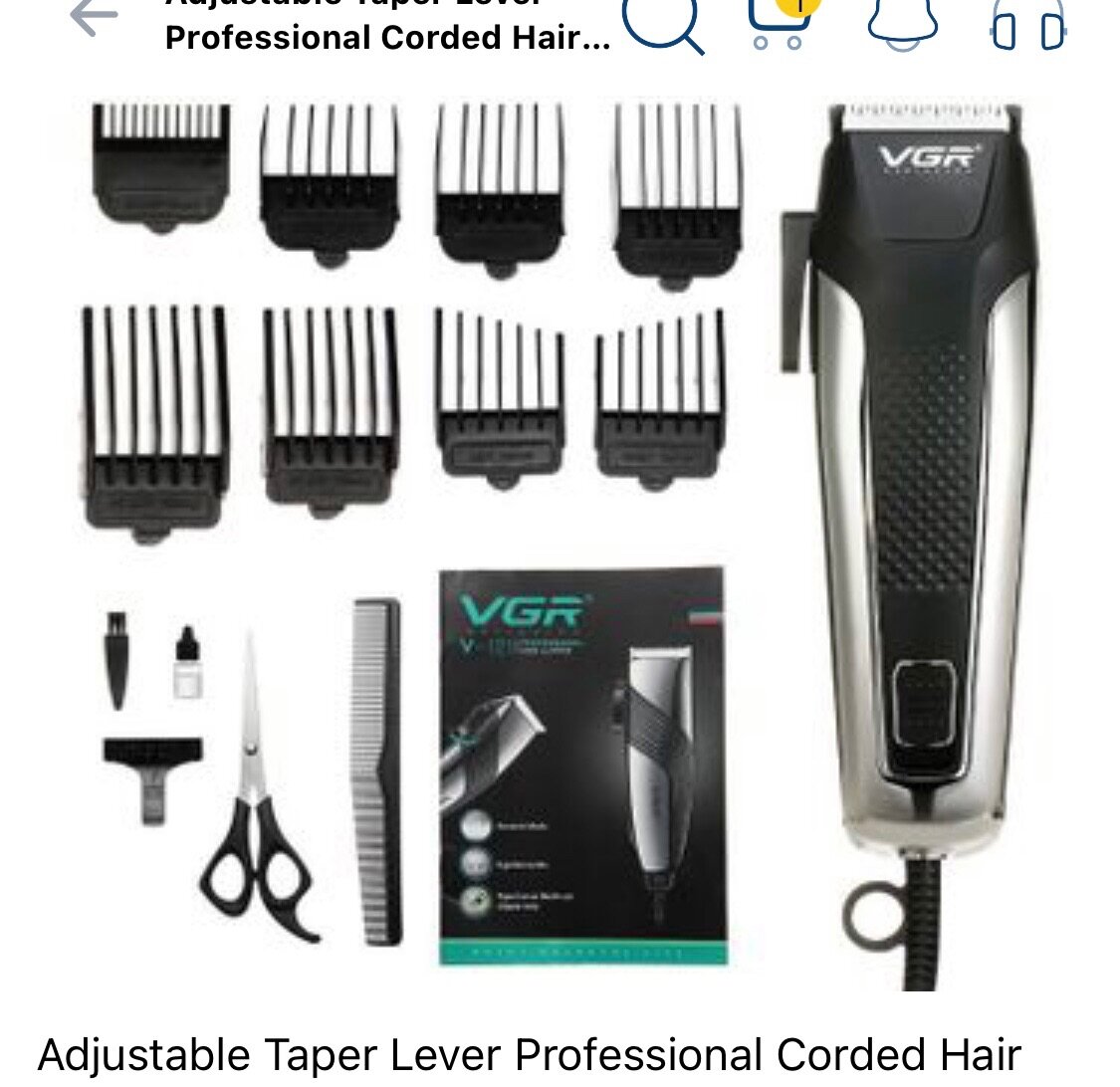Open the shopping cart
This screenshot has height=1087, width=1120.
(780, 20)
